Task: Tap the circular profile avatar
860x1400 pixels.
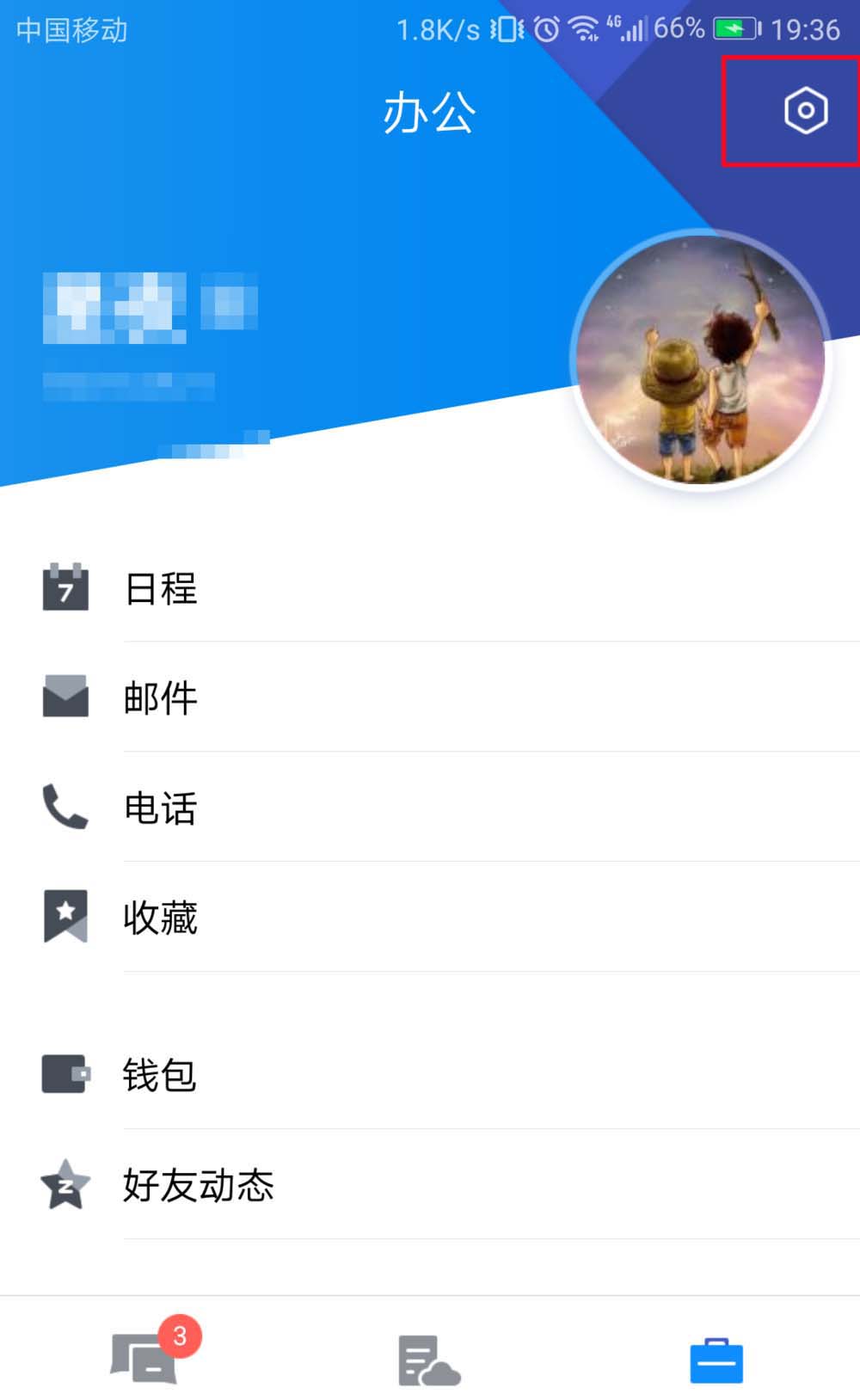Action: click(700, 359)
